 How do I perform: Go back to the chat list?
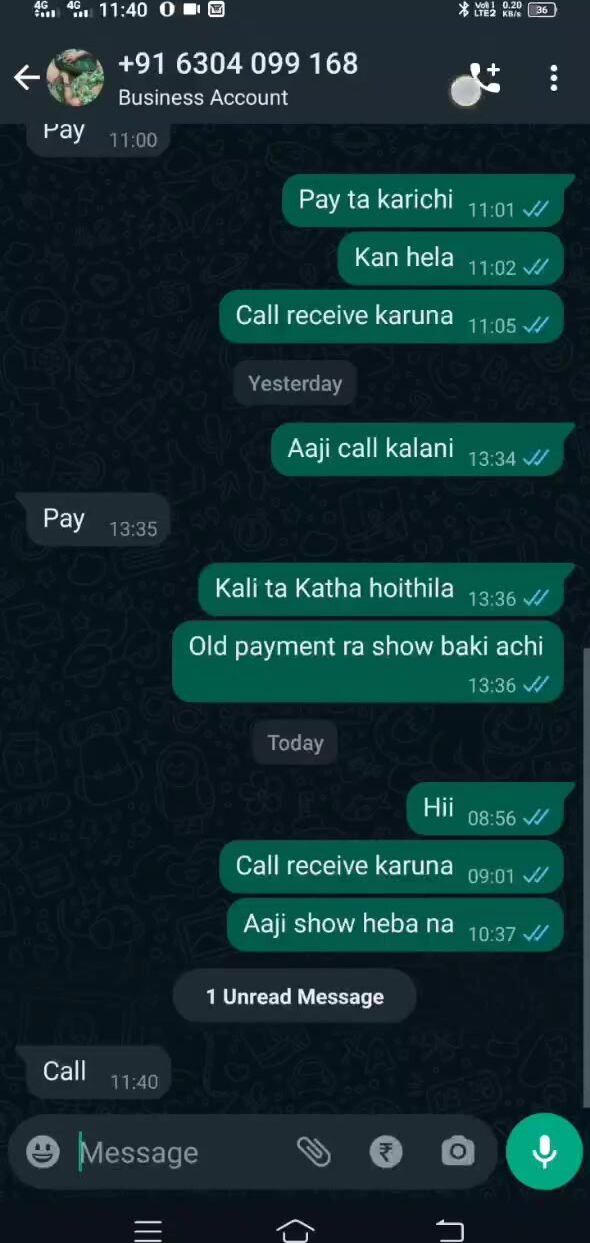[x=27, y=78]
